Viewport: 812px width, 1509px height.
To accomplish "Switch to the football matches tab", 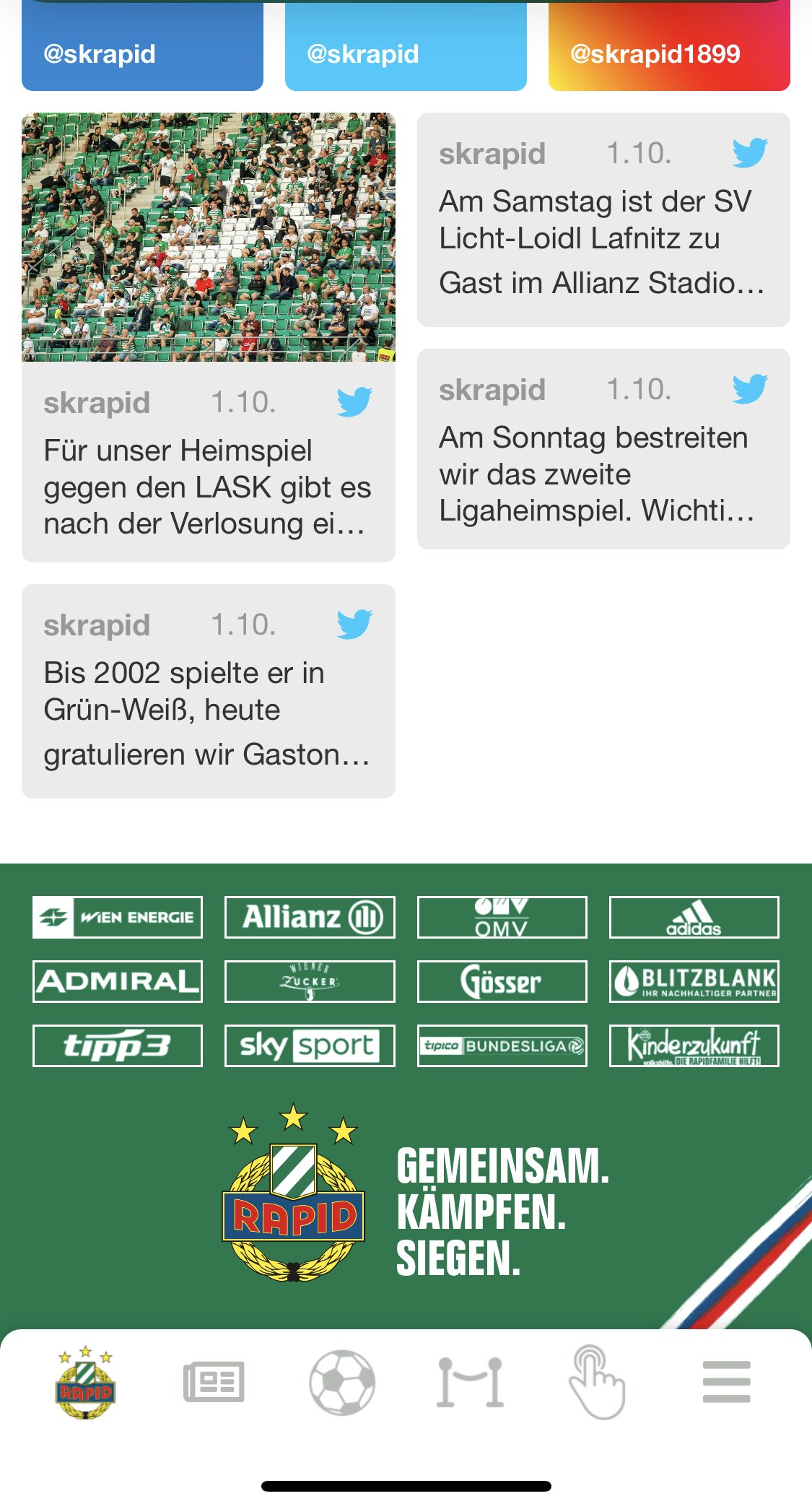I will tap(342, 1382).
